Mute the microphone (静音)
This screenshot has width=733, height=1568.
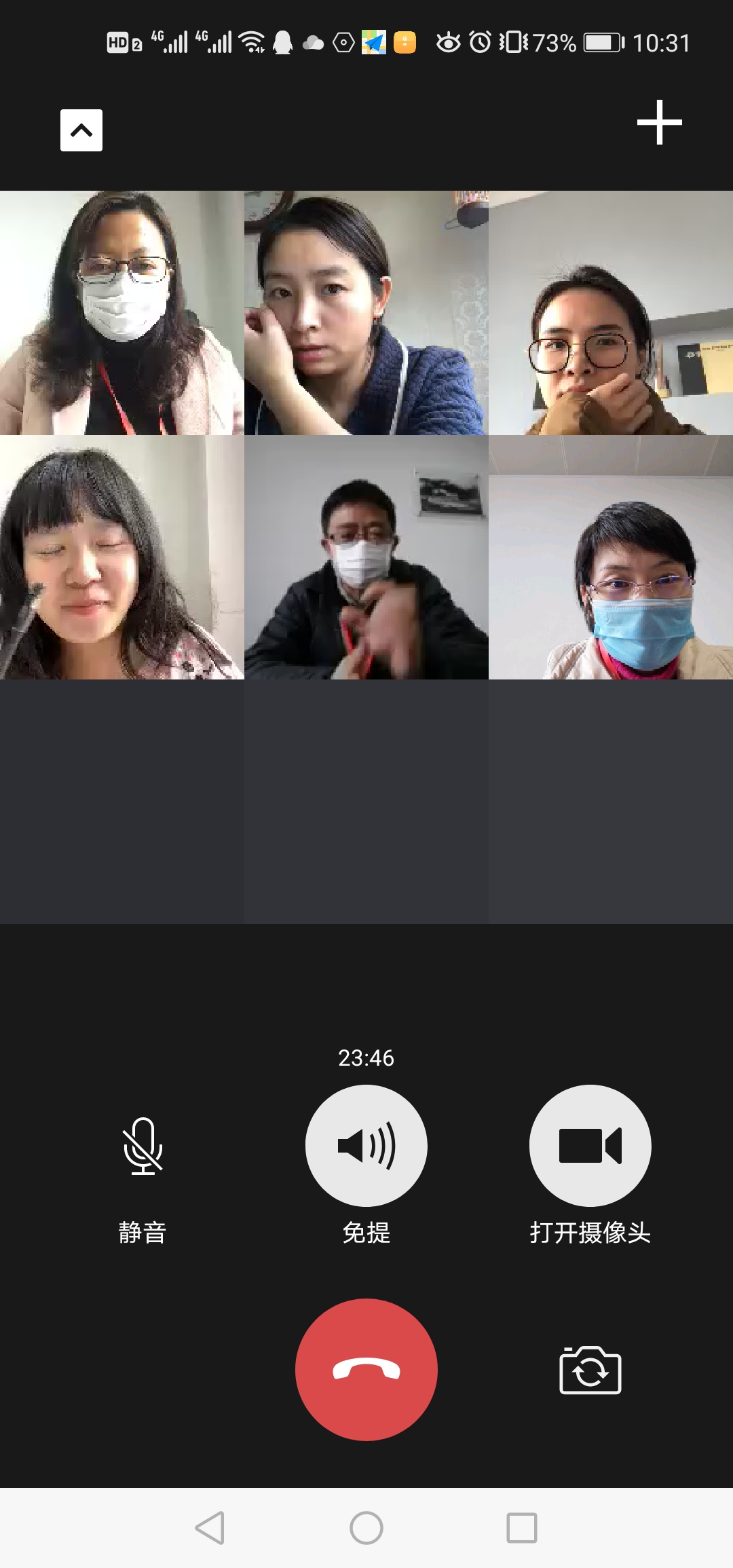[143, 1146]
